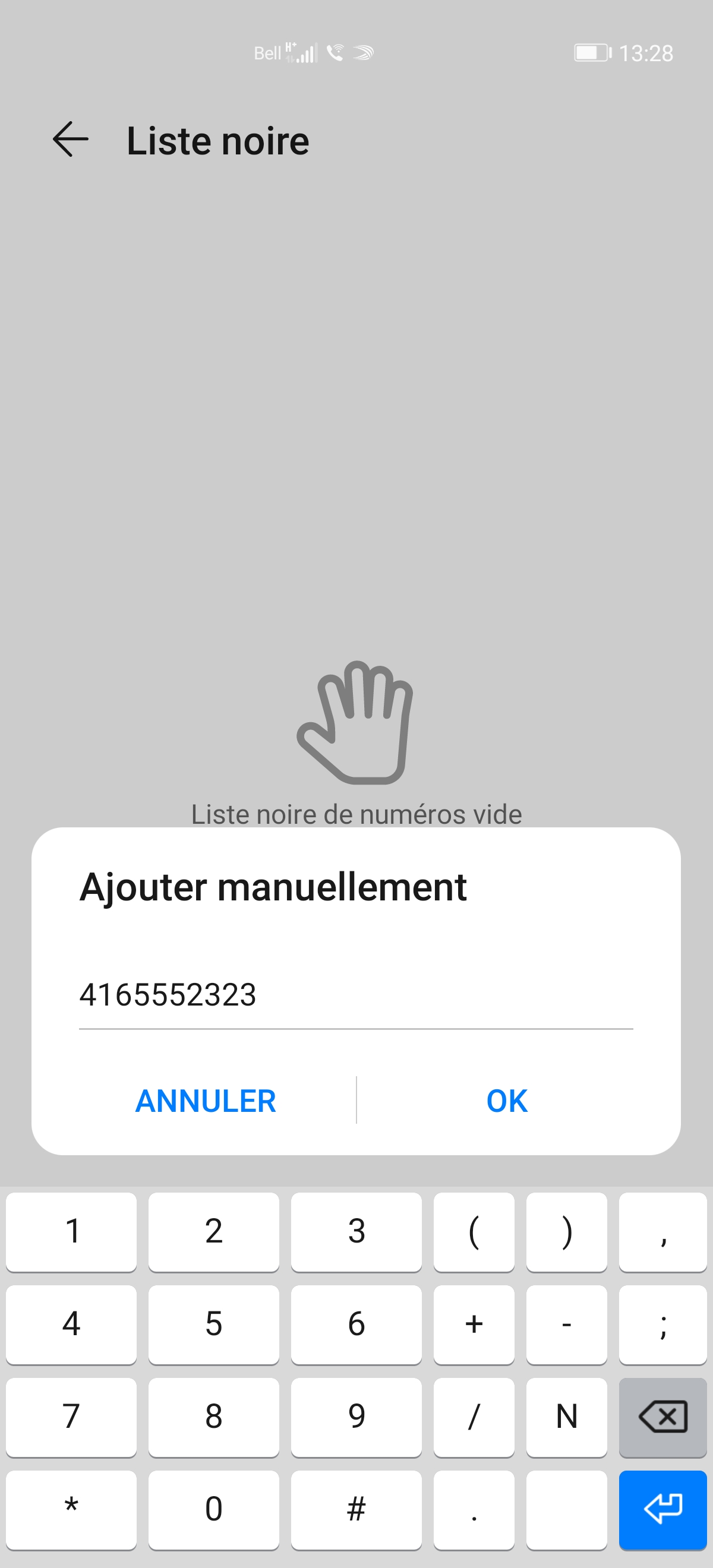
Task: Tap the opening parenthesis key
Action: pyautogui.click(x=474, y=1232)
